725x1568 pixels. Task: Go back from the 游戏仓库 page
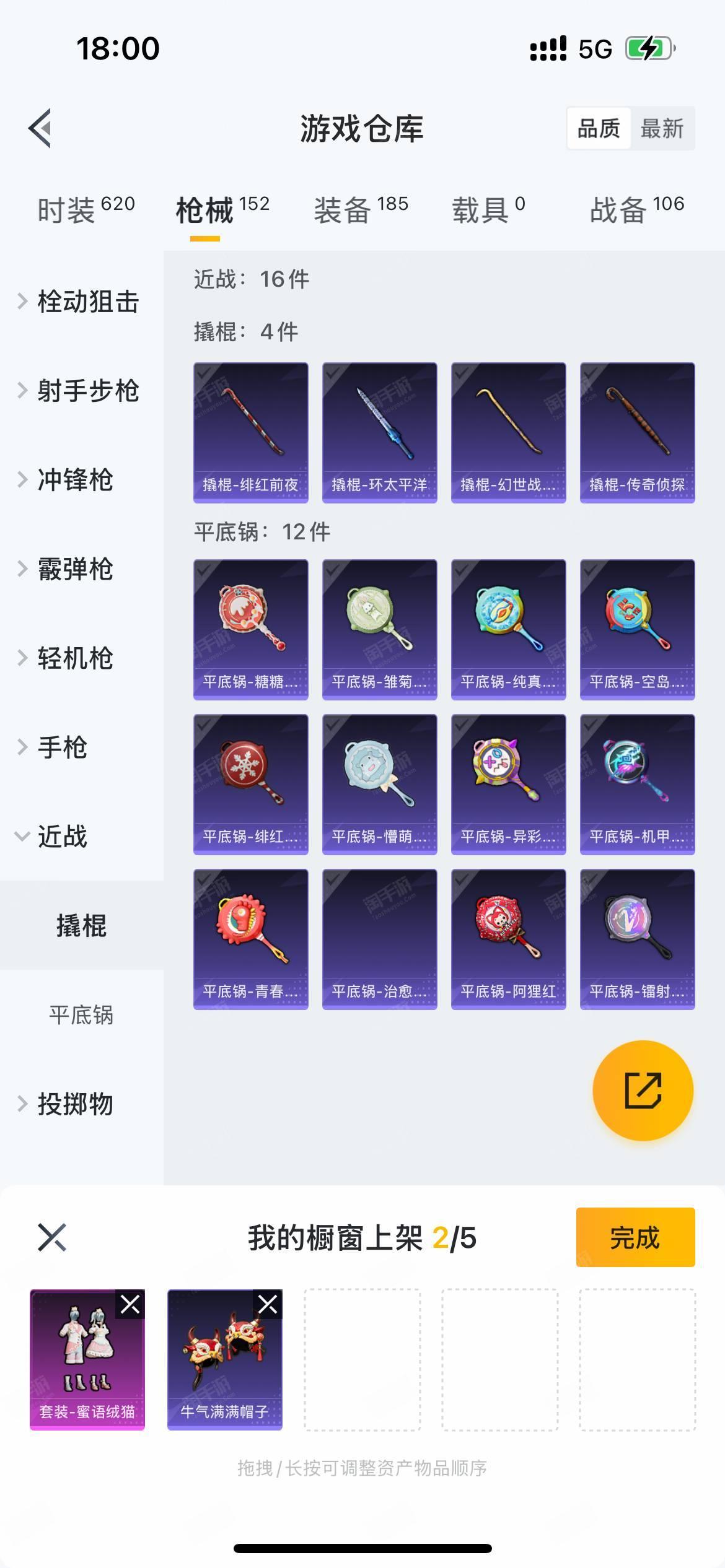click(x=40, y=128)
